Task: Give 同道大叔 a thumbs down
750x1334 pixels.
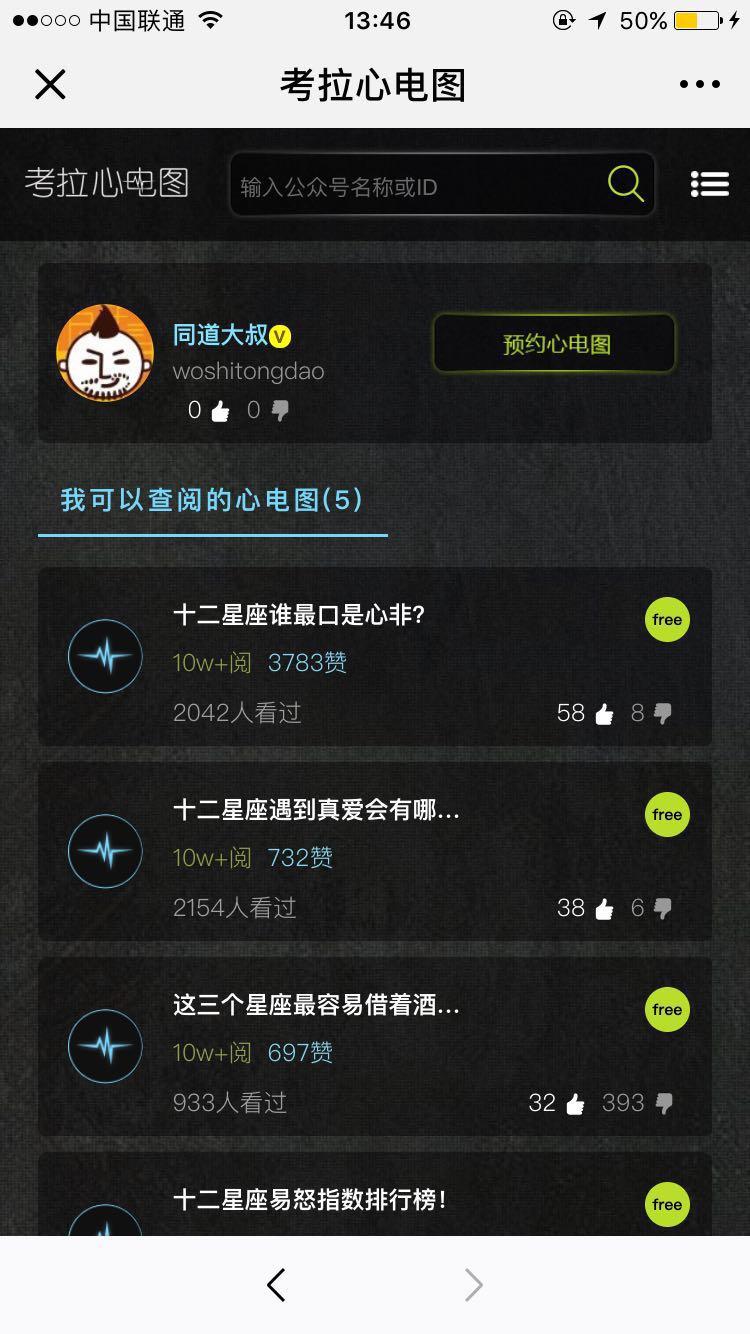Action: 280,410
